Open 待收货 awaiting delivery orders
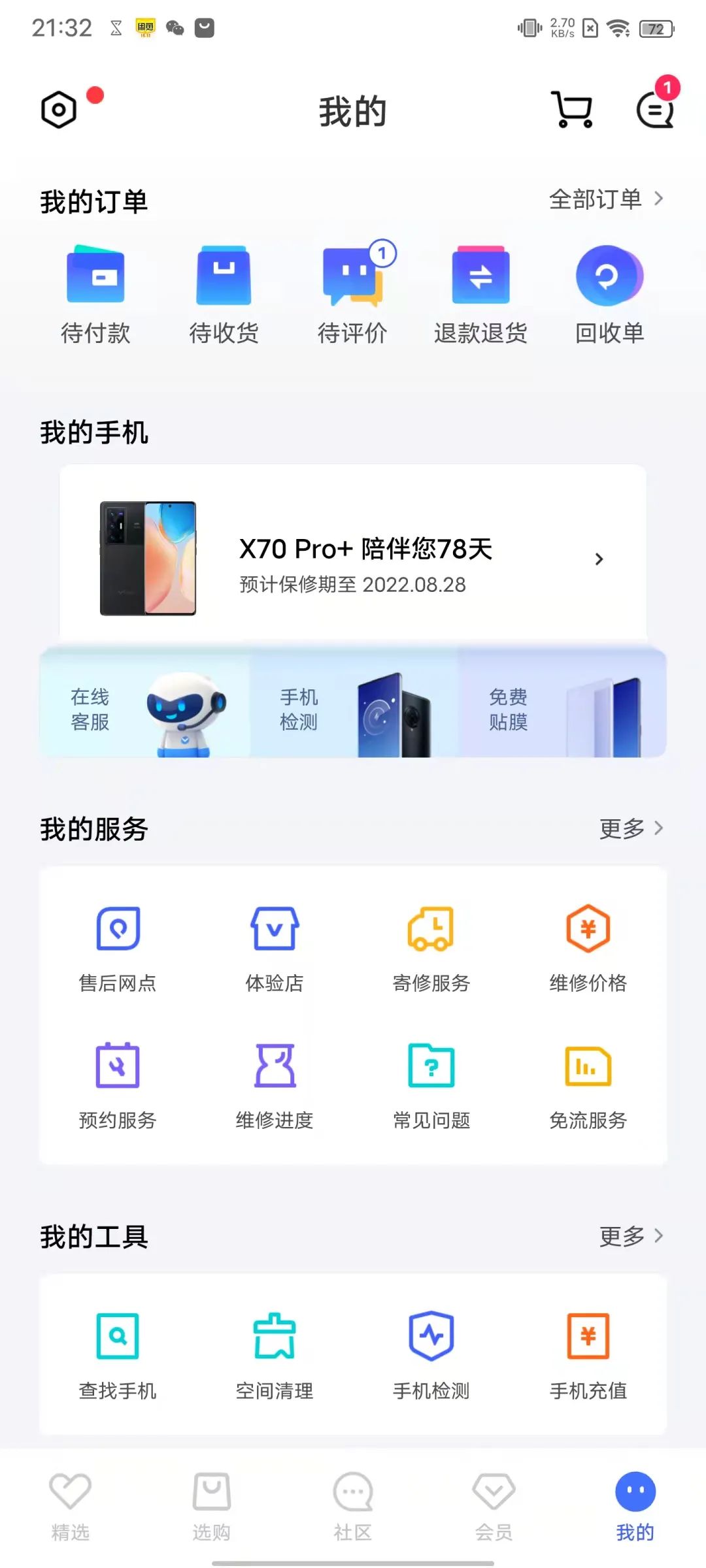This screenshot has width=706, height=1568. (224, 294)
